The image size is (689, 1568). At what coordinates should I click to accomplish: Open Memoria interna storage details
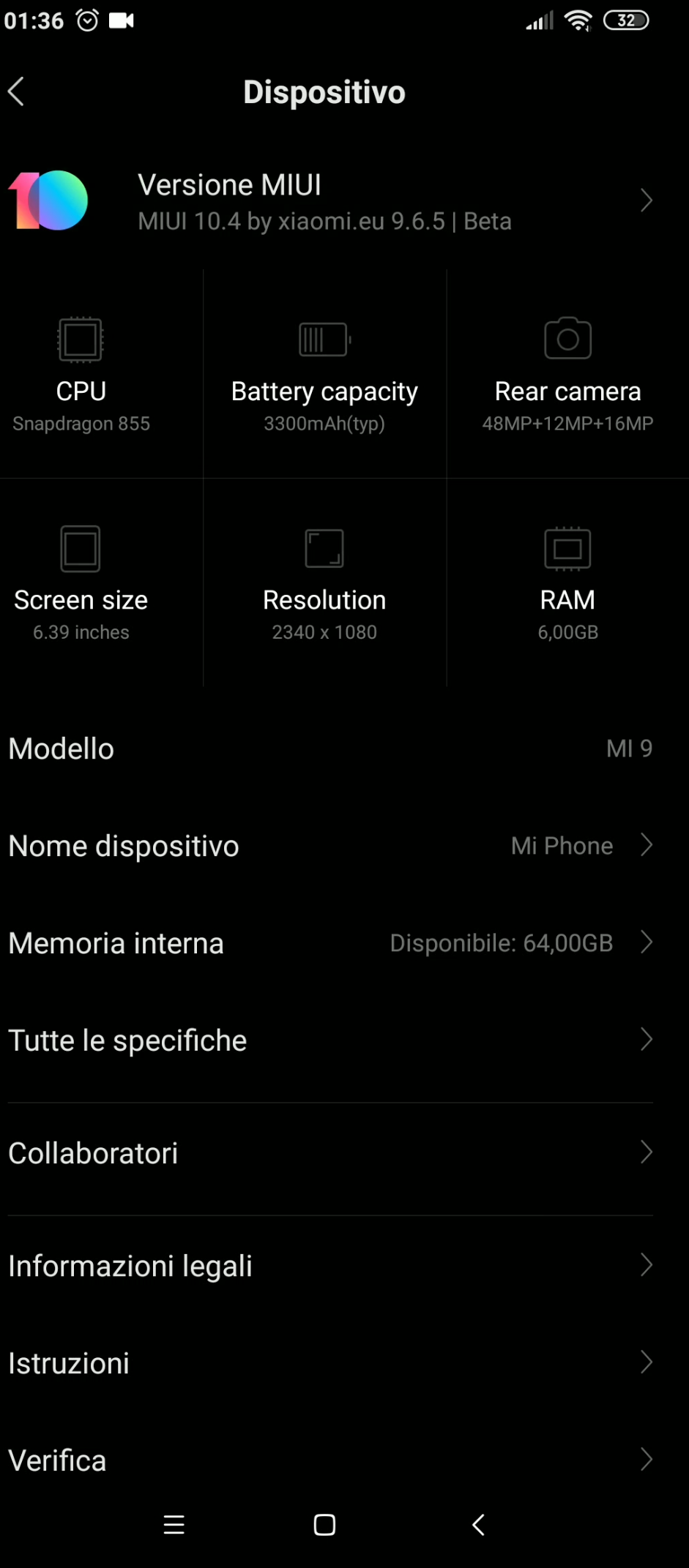point(344,943)
